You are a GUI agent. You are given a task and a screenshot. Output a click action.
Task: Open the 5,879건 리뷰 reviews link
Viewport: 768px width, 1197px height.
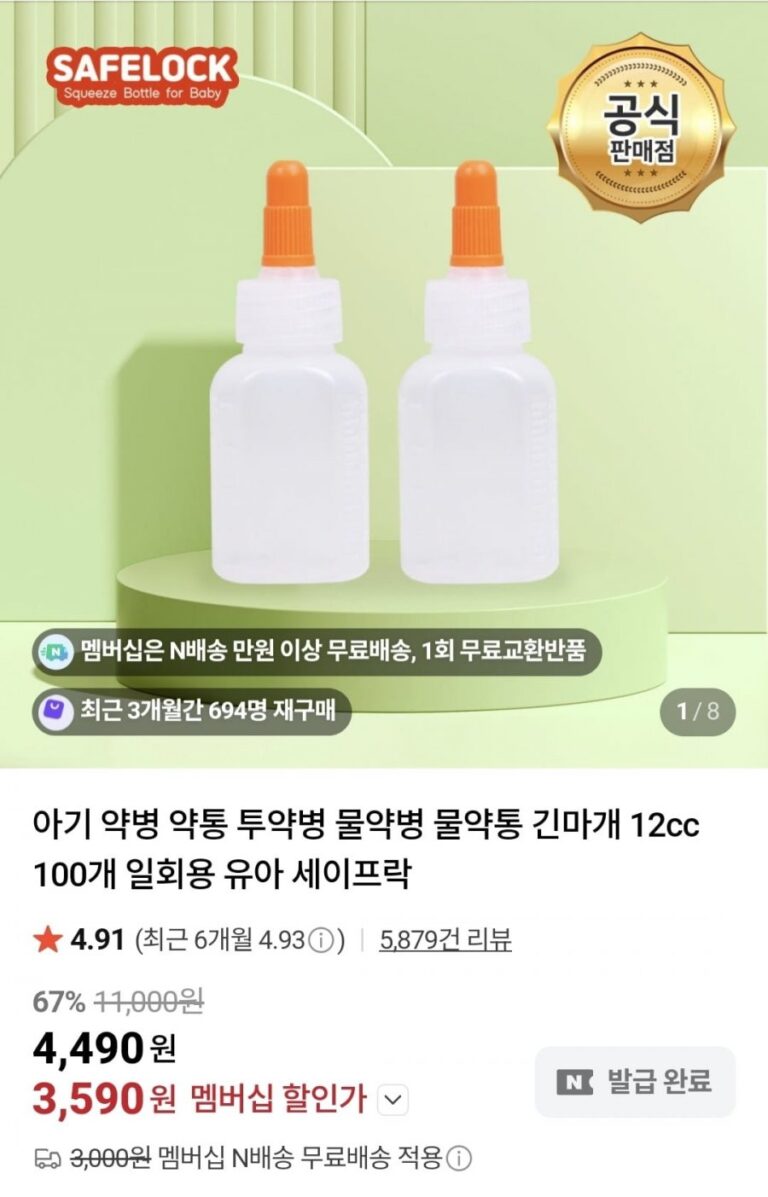pyautogui.click(x=445, y=940)
